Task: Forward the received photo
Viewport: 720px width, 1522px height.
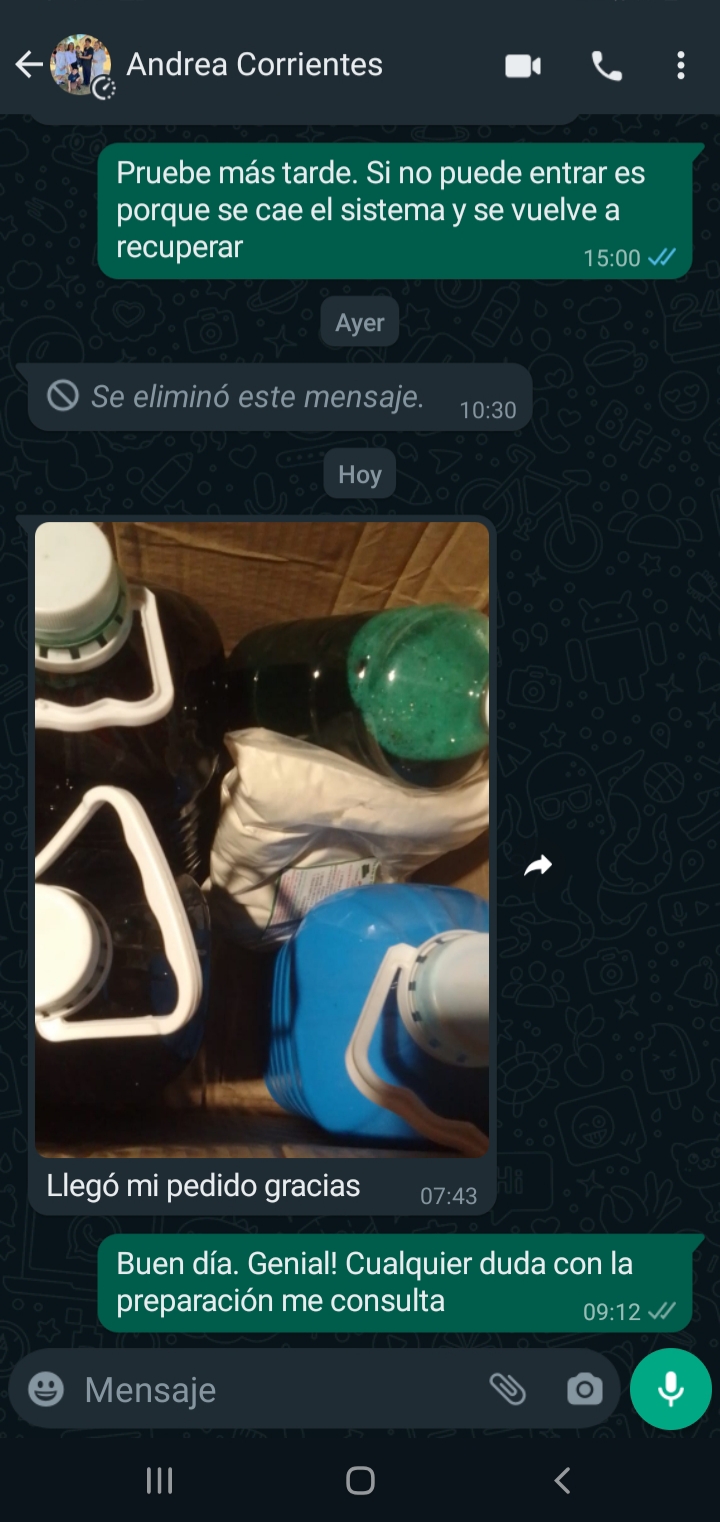Action: [x=538, y=866]
